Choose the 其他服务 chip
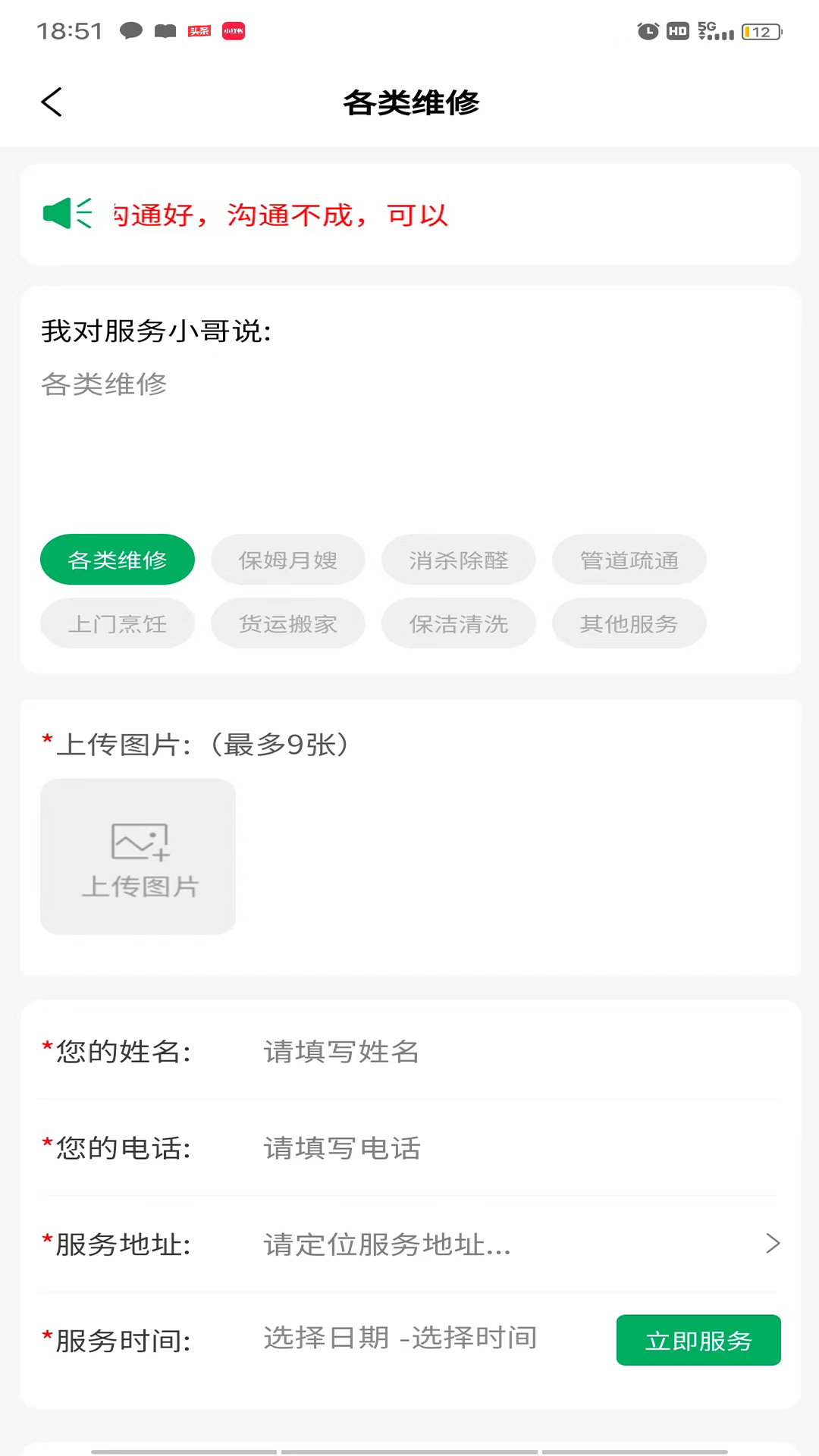The height and width of the screenshot is (1456, 819). tap(629, 623)
